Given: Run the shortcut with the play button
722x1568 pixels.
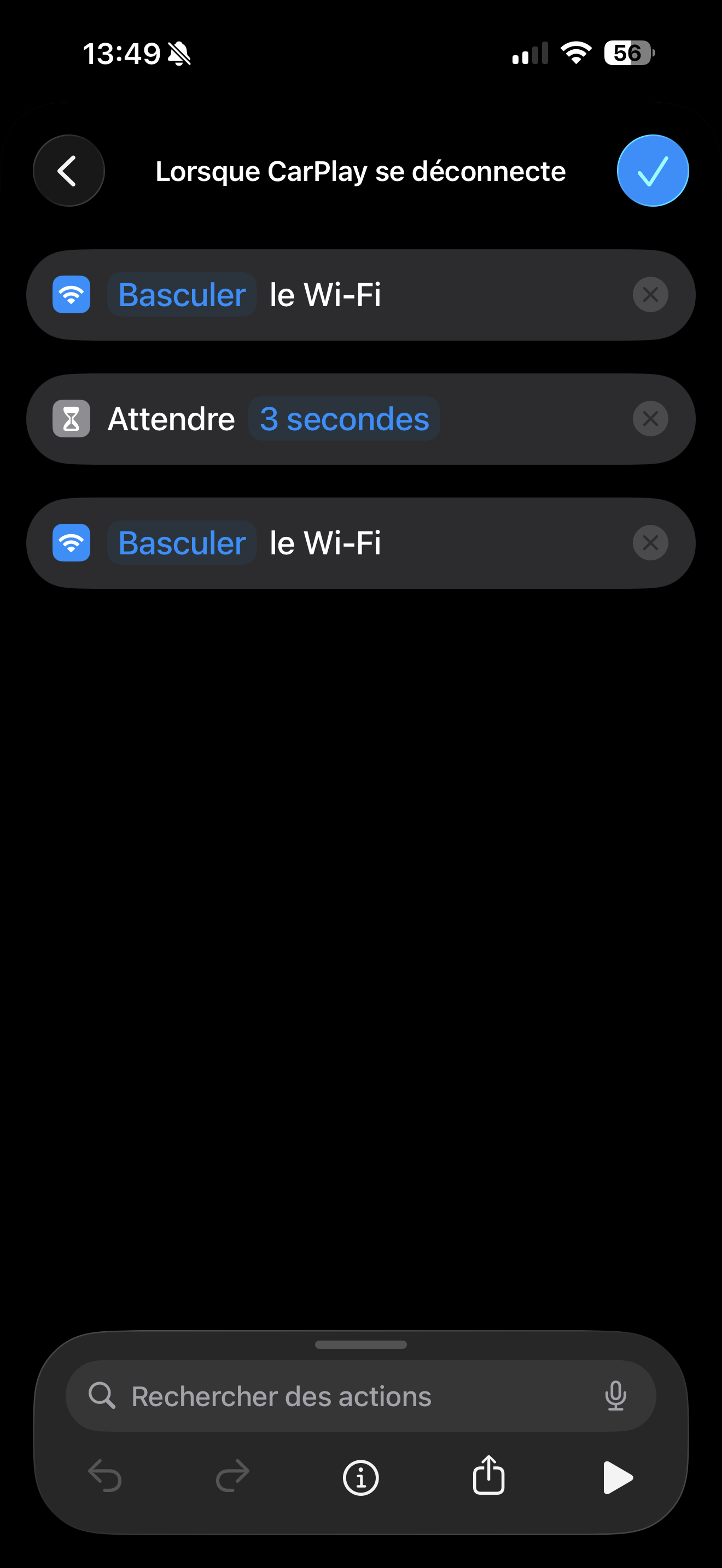Looking at the screenshot, I should coord(616,1478).
